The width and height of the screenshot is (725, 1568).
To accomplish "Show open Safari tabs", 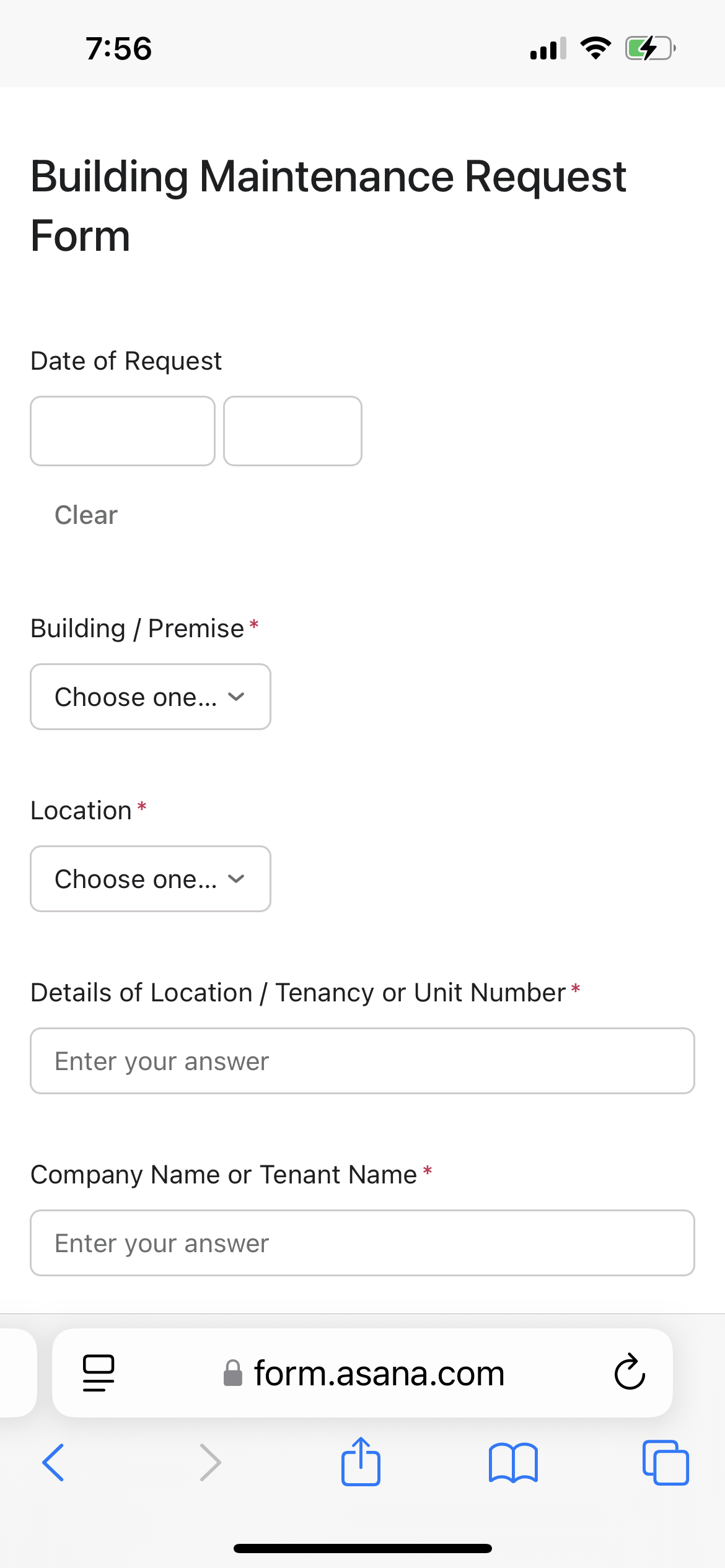I will [x=666, y=1463].
